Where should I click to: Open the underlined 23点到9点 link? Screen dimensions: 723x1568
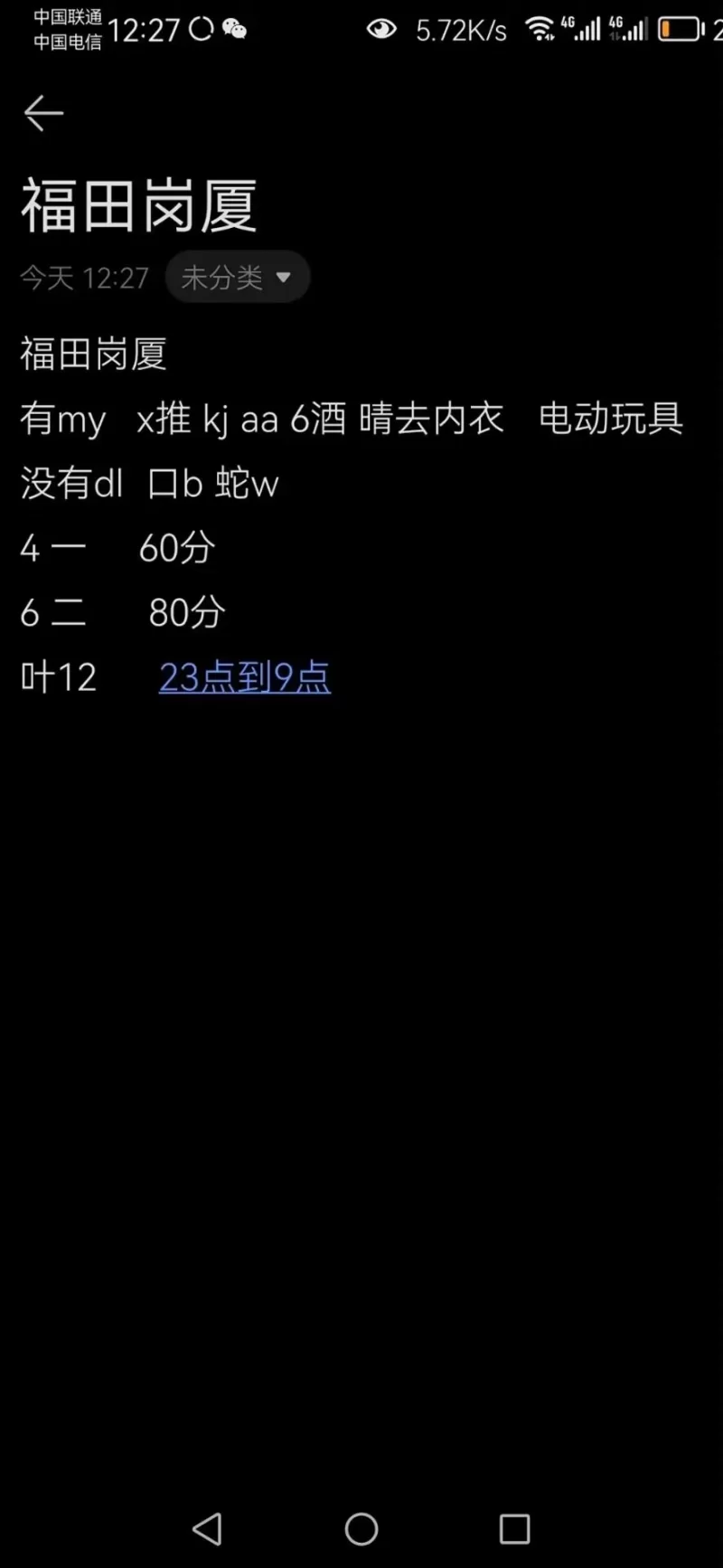tap(245, 677)
